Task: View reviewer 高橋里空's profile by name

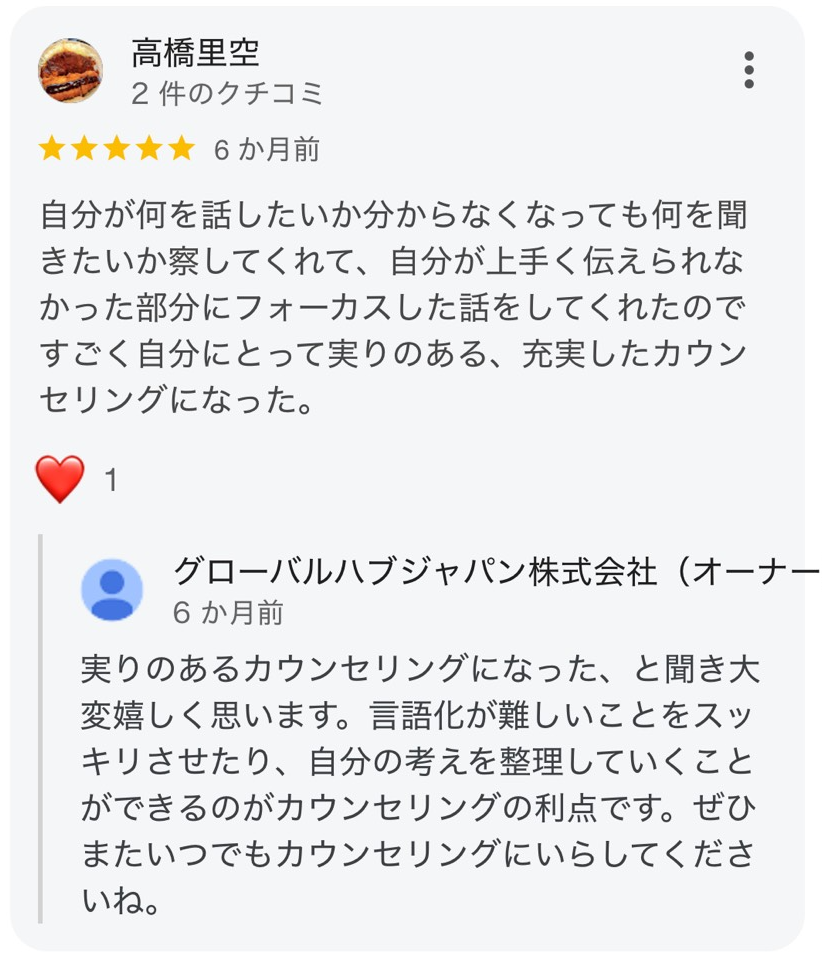Action: tap(196, 52)
